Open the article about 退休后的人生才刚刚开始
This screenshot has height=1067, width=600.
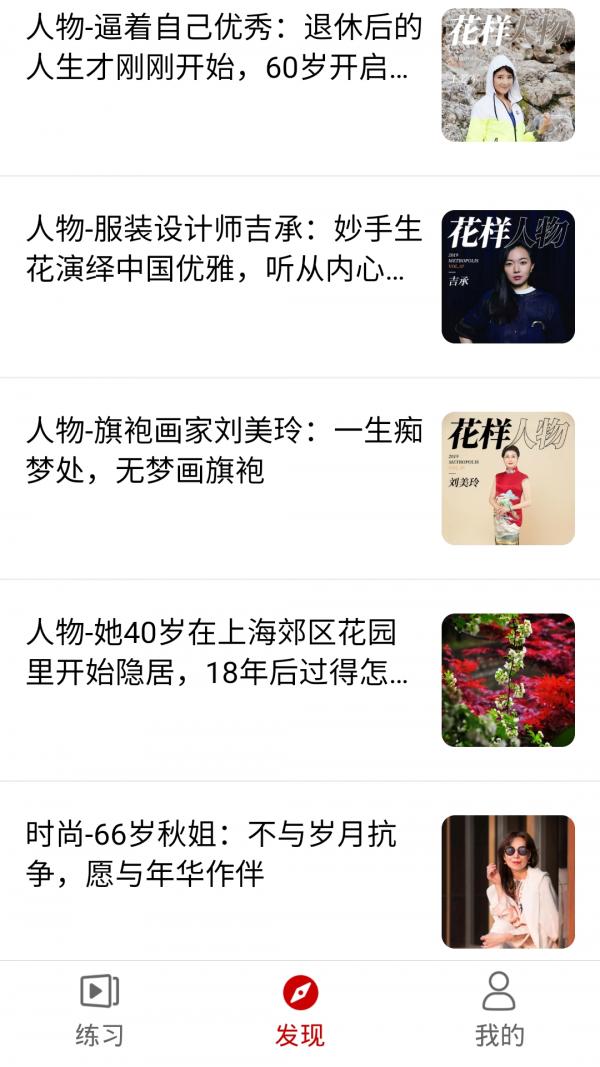pyautogui.click(x=225, y=48)
